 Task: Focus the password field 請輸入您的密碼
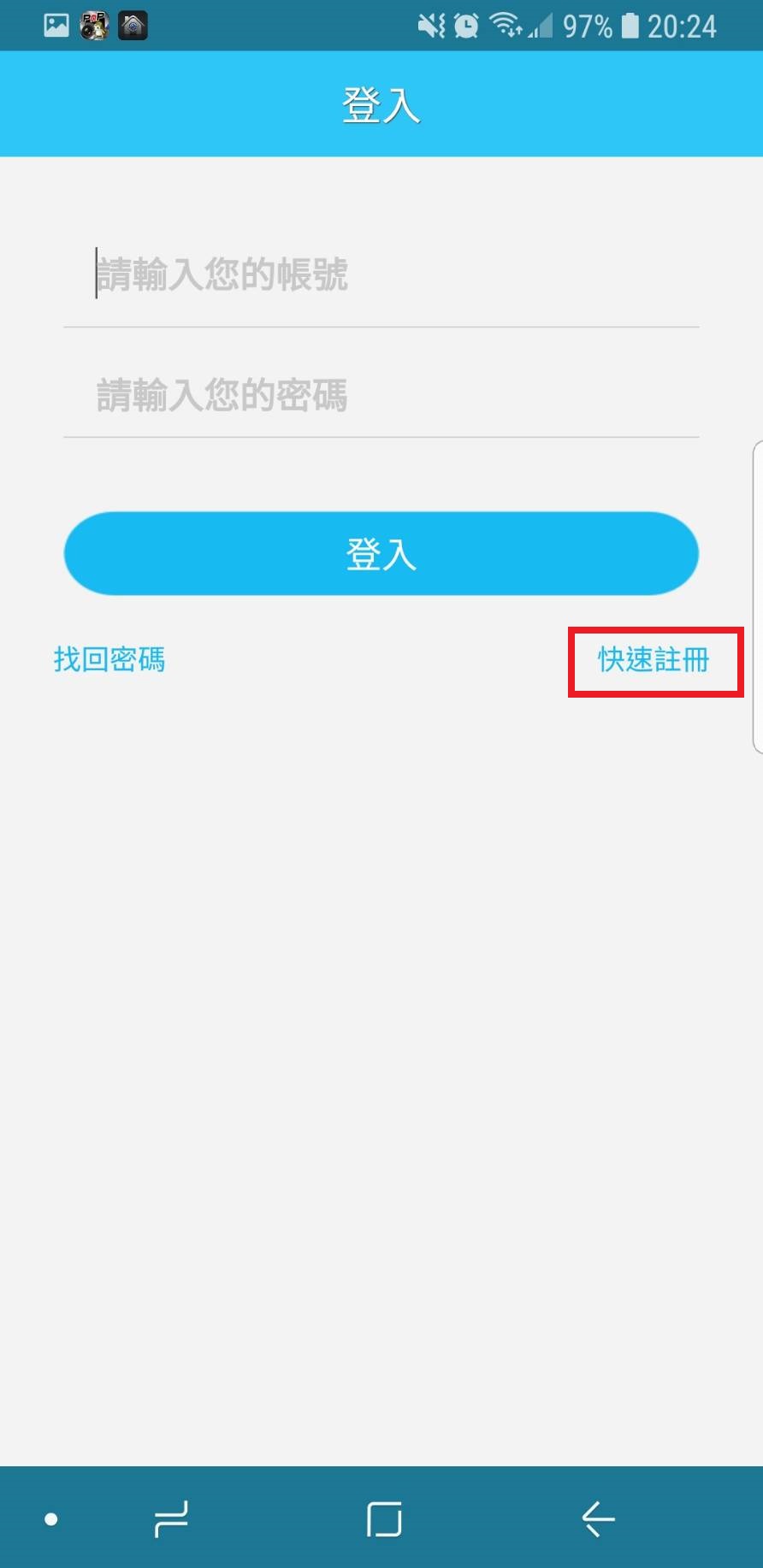pyautogui.click(x=381, y=395)
